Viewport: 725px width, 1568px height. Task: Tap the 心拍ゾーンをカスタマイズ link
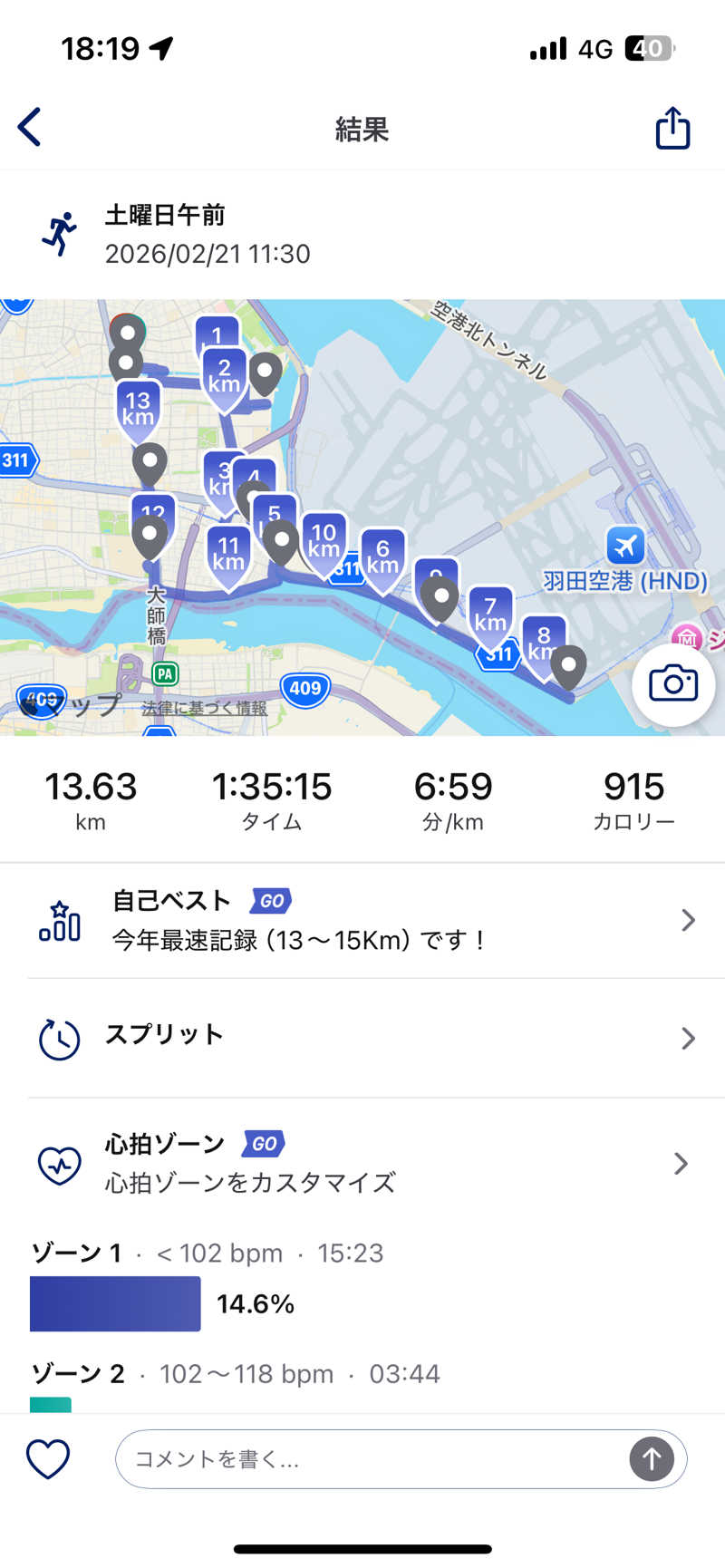tap(250, 1183)
